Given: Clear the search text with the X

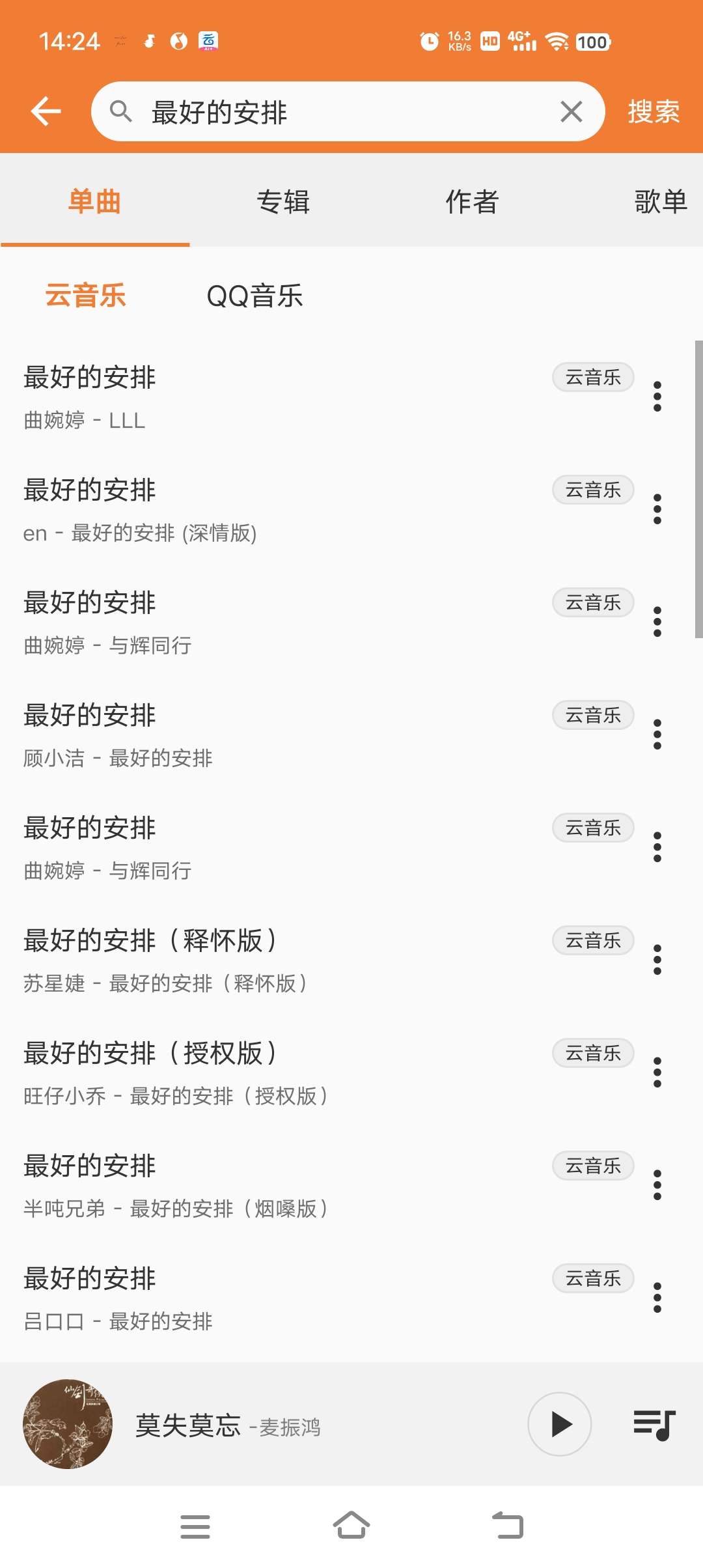Looking at the screenshot, I should click(x=571, y=112).
